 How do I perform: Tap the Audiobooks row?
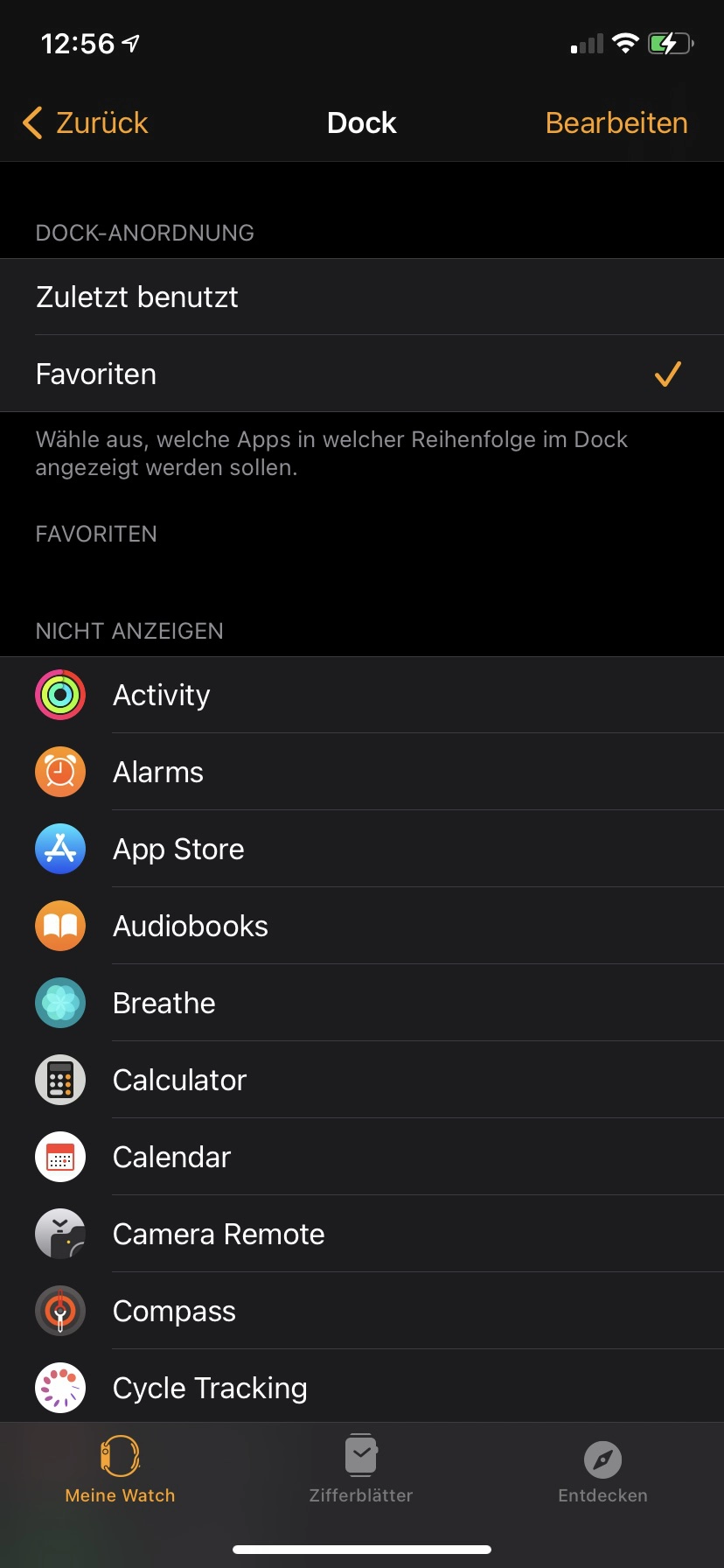point(362,926)
